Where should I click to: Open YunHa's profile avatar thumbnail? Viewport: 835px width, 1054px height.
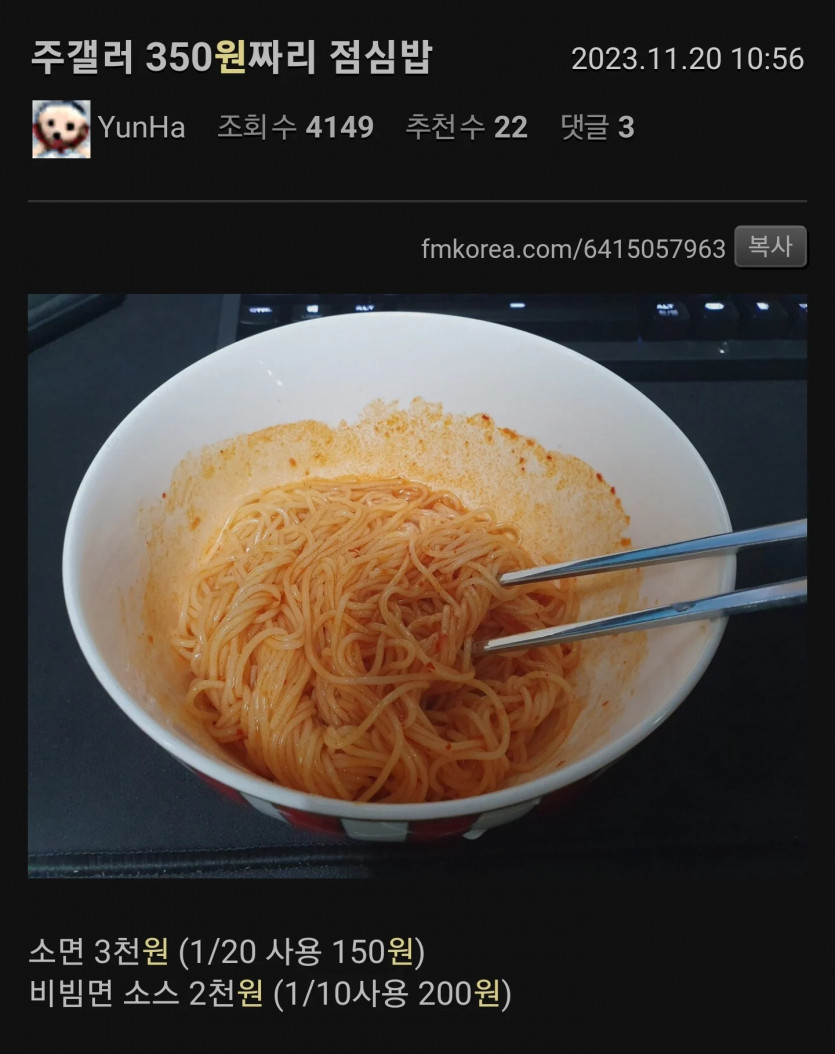[x=62, y=126]
